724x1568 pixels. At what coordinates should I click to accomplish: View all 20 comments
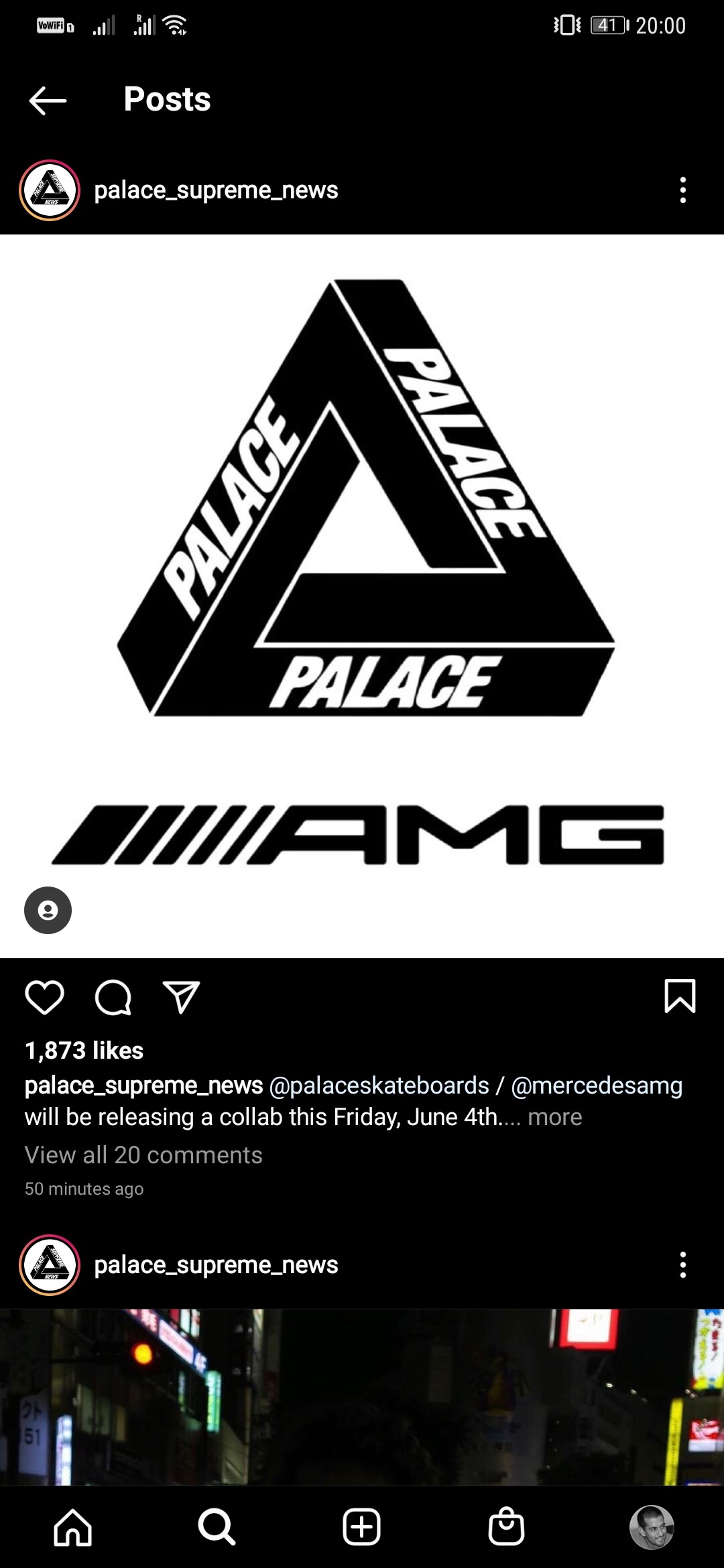pos(143,1155)
